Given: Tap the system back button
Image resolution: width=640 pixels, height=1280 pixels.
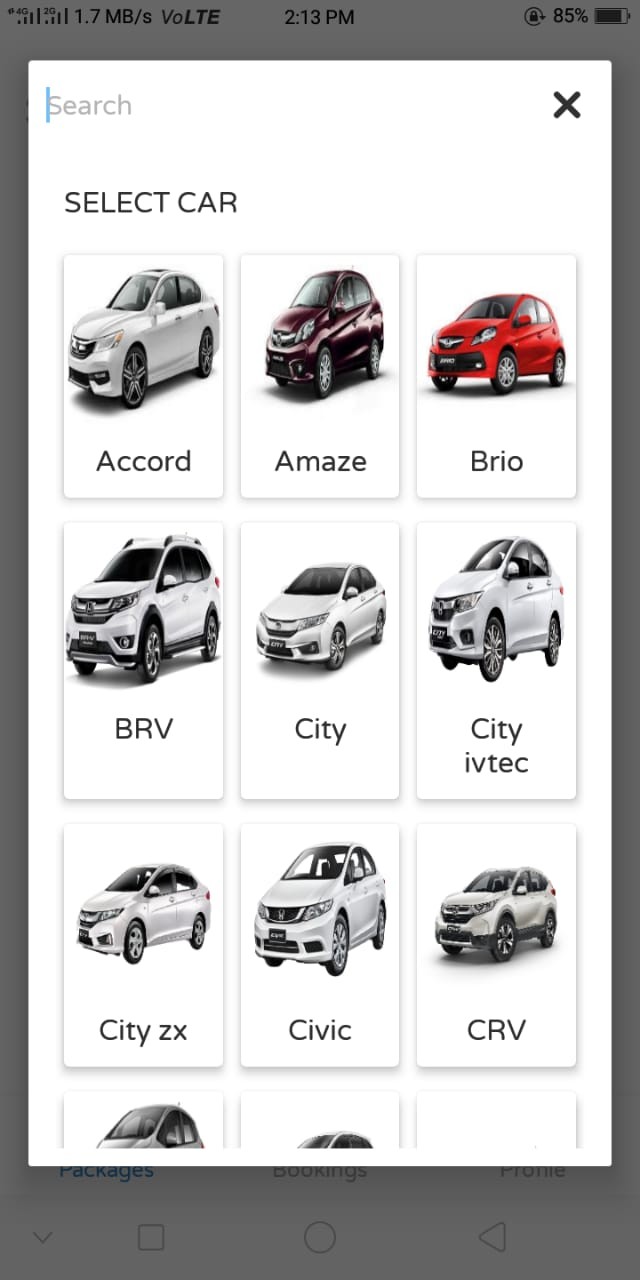Looking at the screenshot, I should [492, 1237].
